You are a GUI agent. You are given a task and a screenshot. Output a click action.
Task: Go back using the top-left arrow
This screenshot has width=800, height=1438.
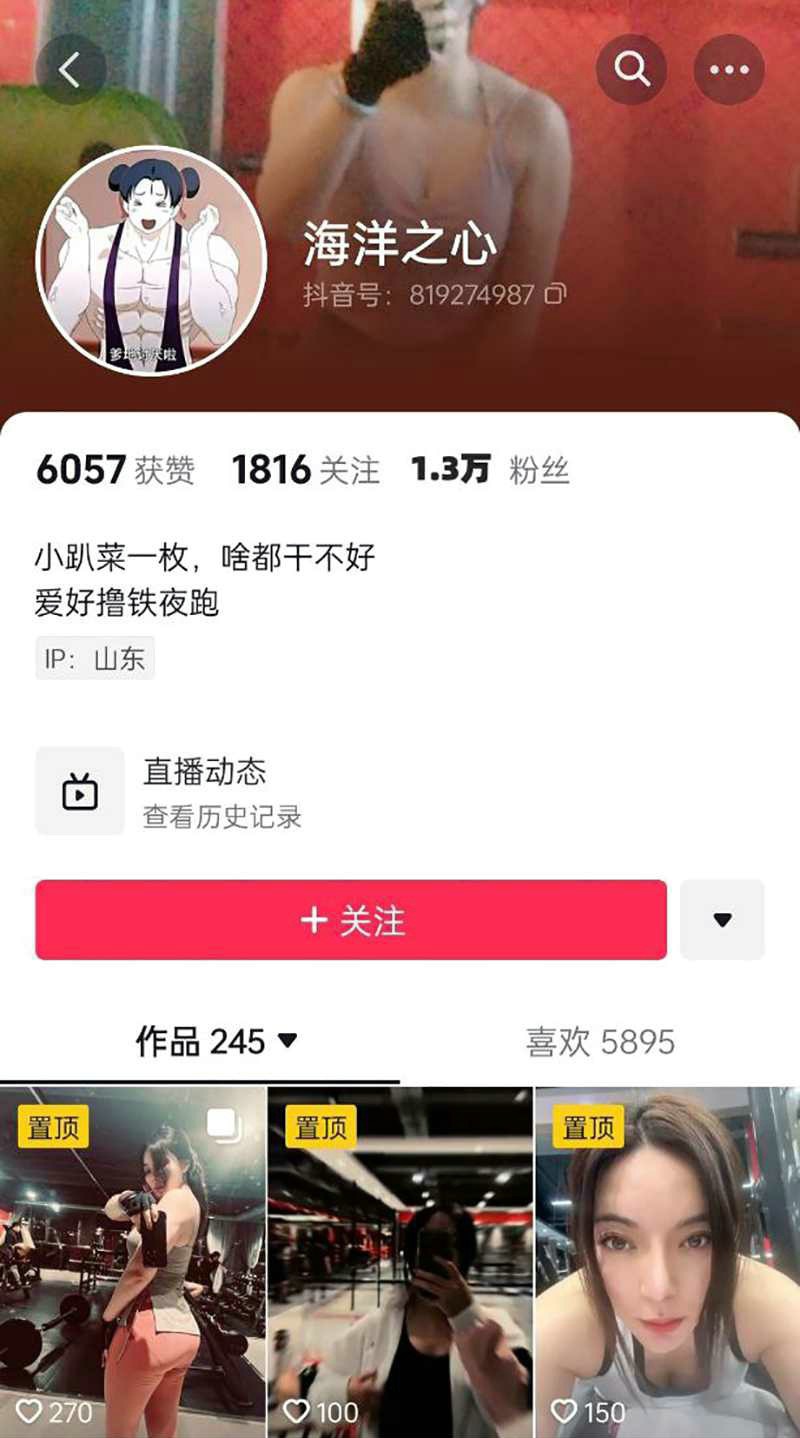click(70, 70)
